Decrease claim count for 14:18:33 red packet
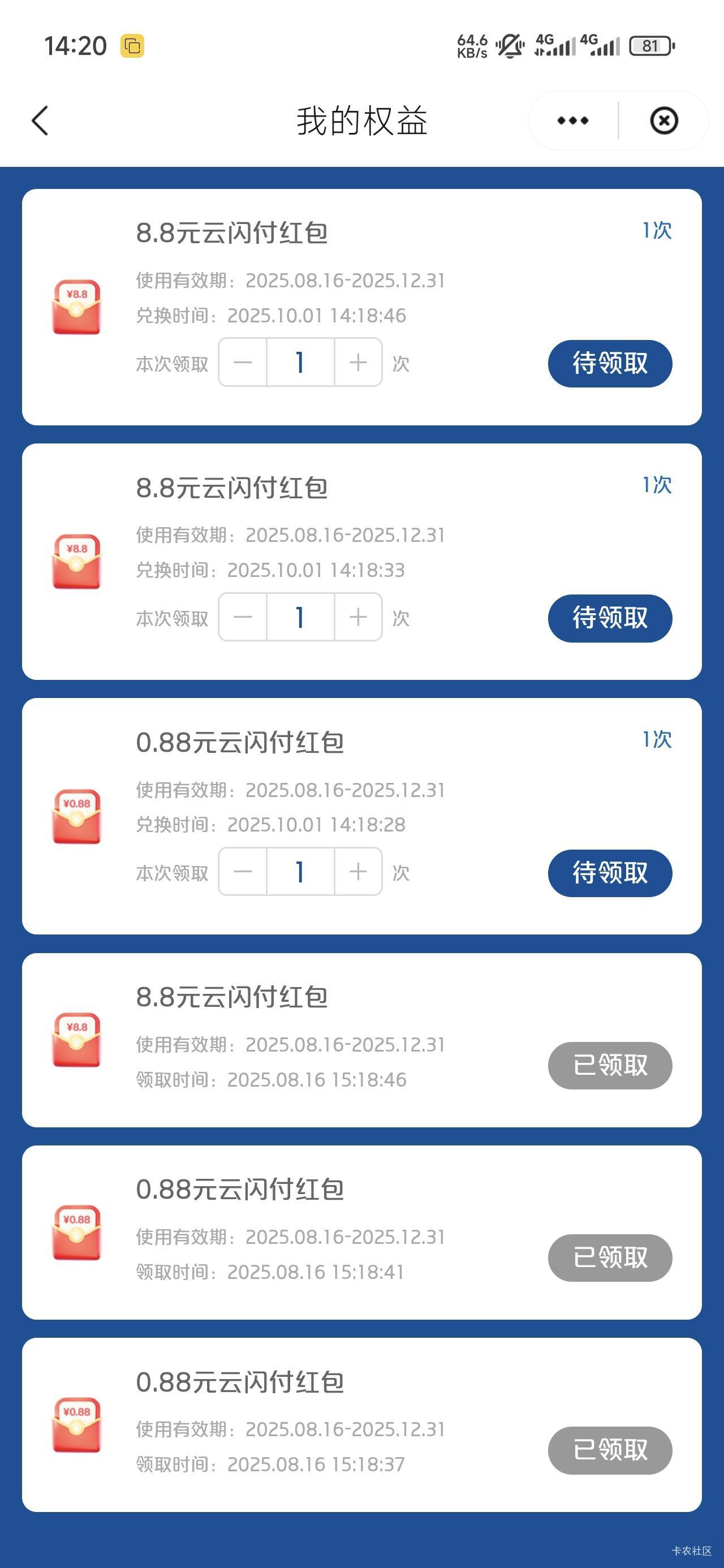 243,617
